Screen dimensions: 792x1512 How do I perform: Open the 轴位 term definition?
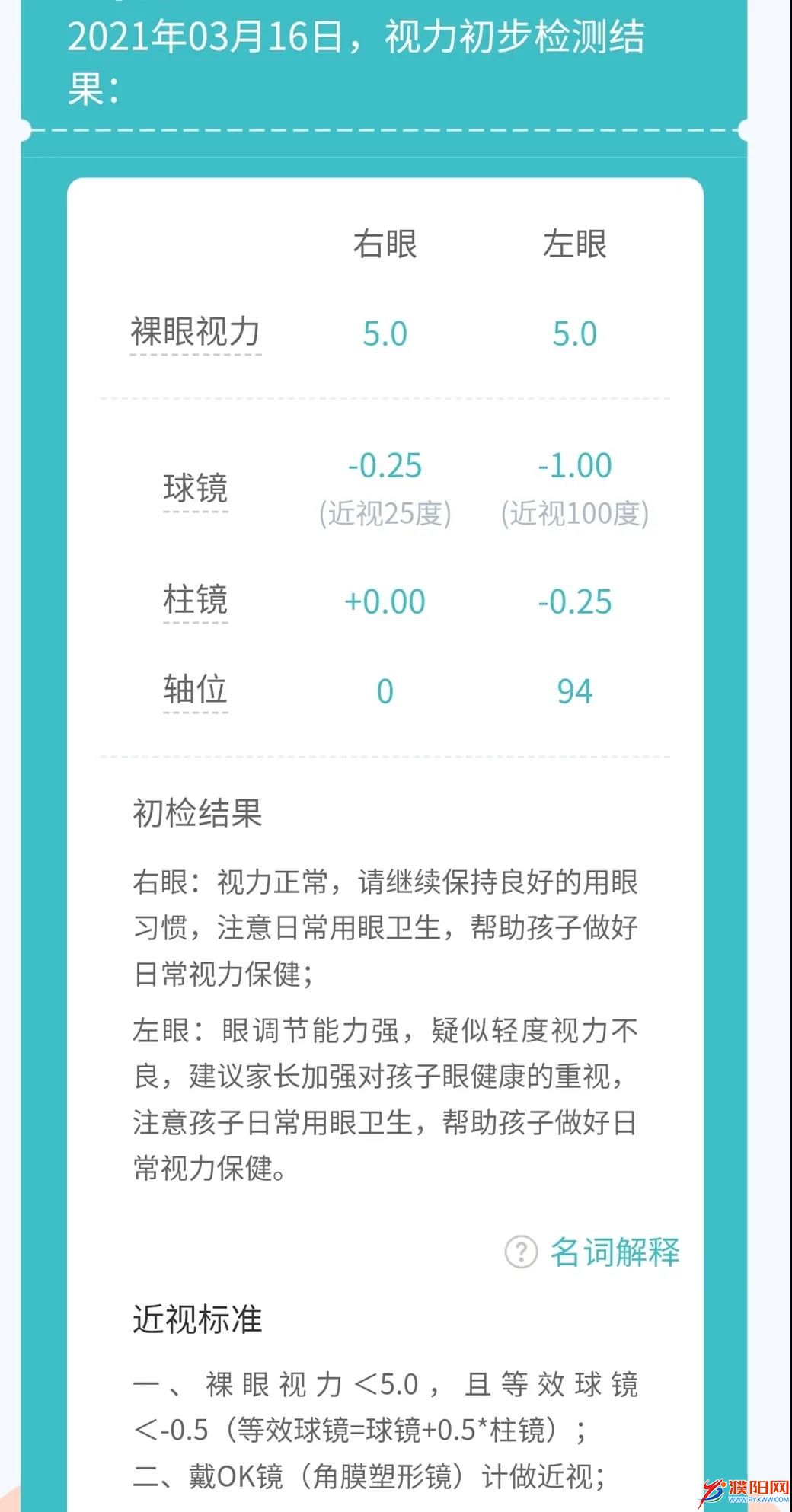coord(196,690)
